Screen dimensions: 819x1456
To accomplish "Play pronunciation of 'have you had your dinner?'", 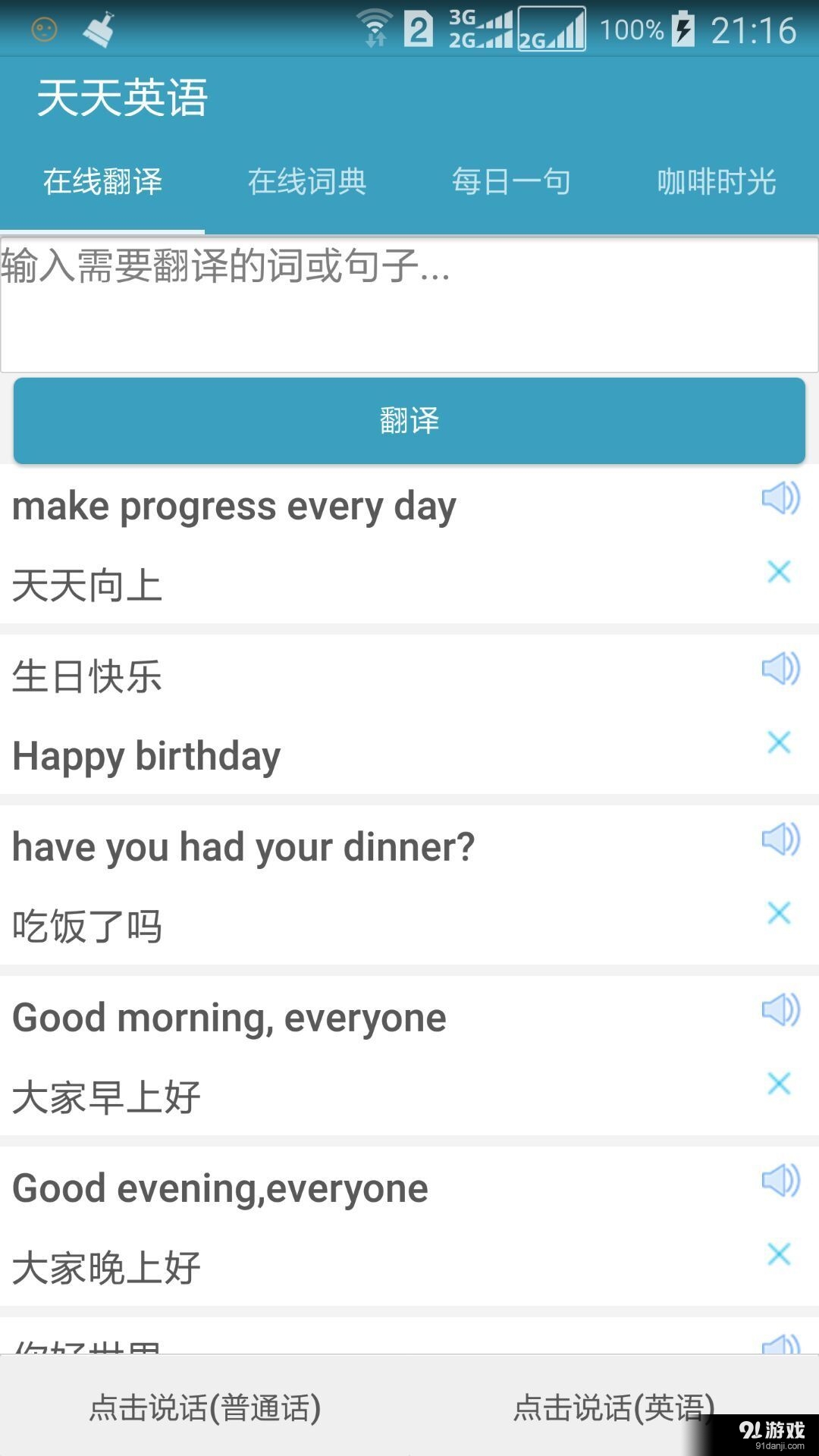I will 780,840.
